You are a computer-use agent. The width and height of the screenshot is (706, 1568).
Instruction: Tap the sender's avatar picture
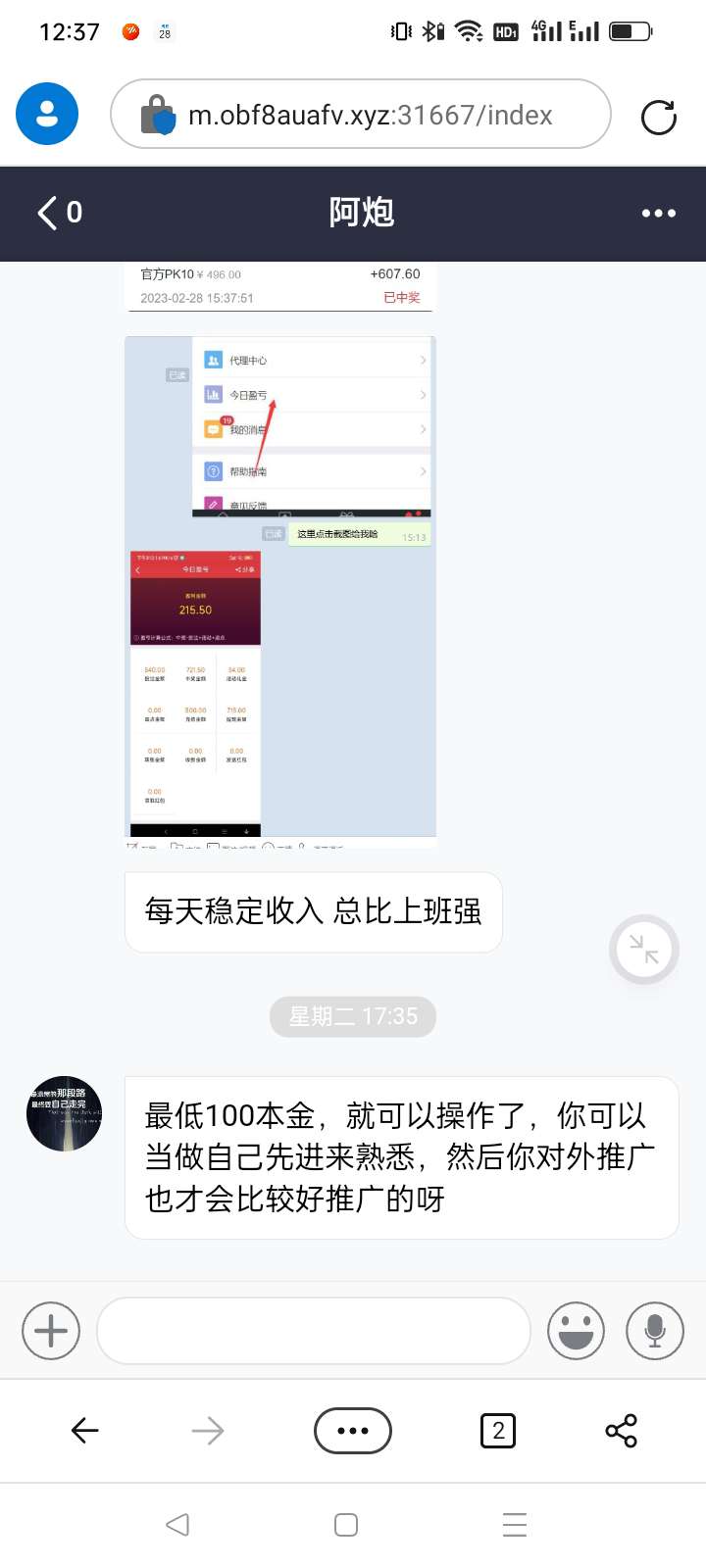(64, 1113)
